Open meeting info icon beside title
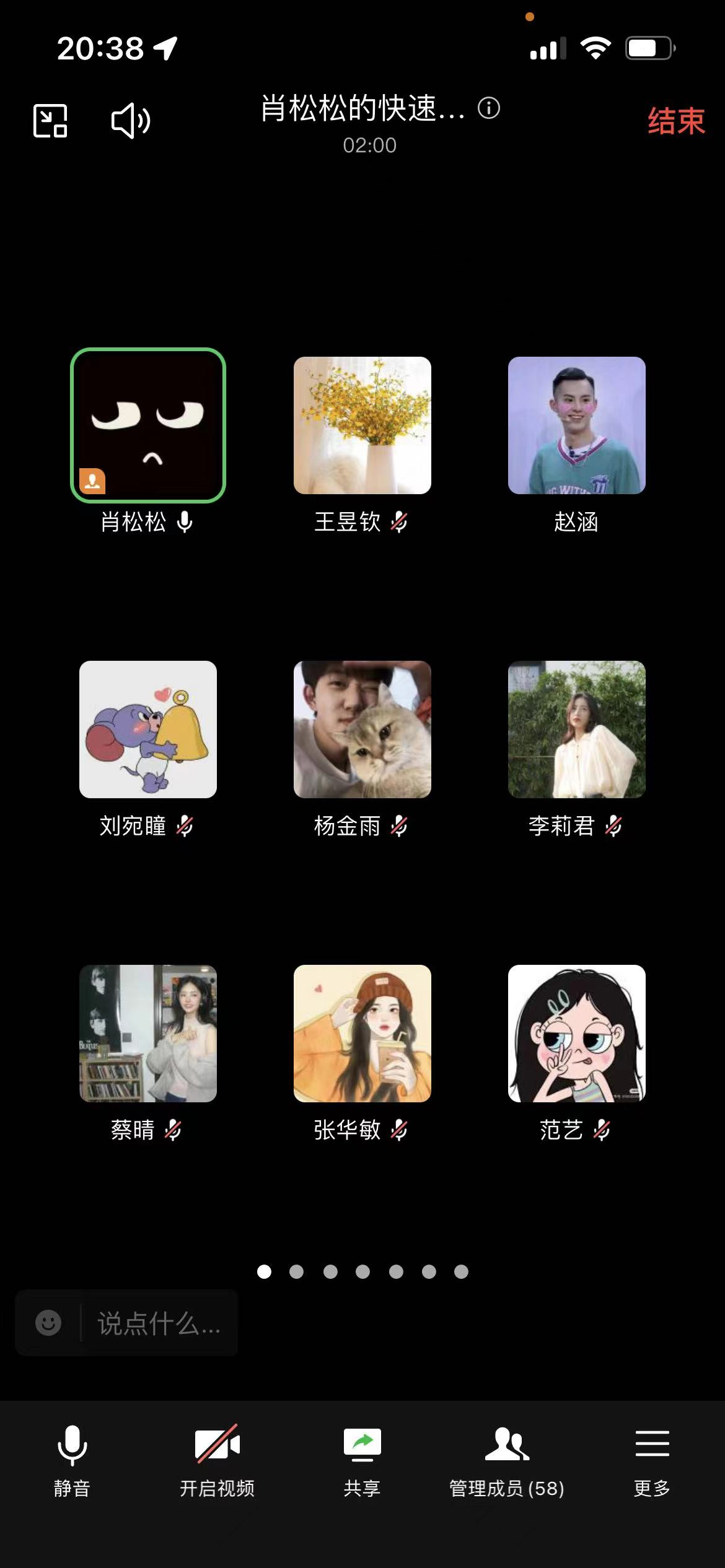 pos(489,108)
